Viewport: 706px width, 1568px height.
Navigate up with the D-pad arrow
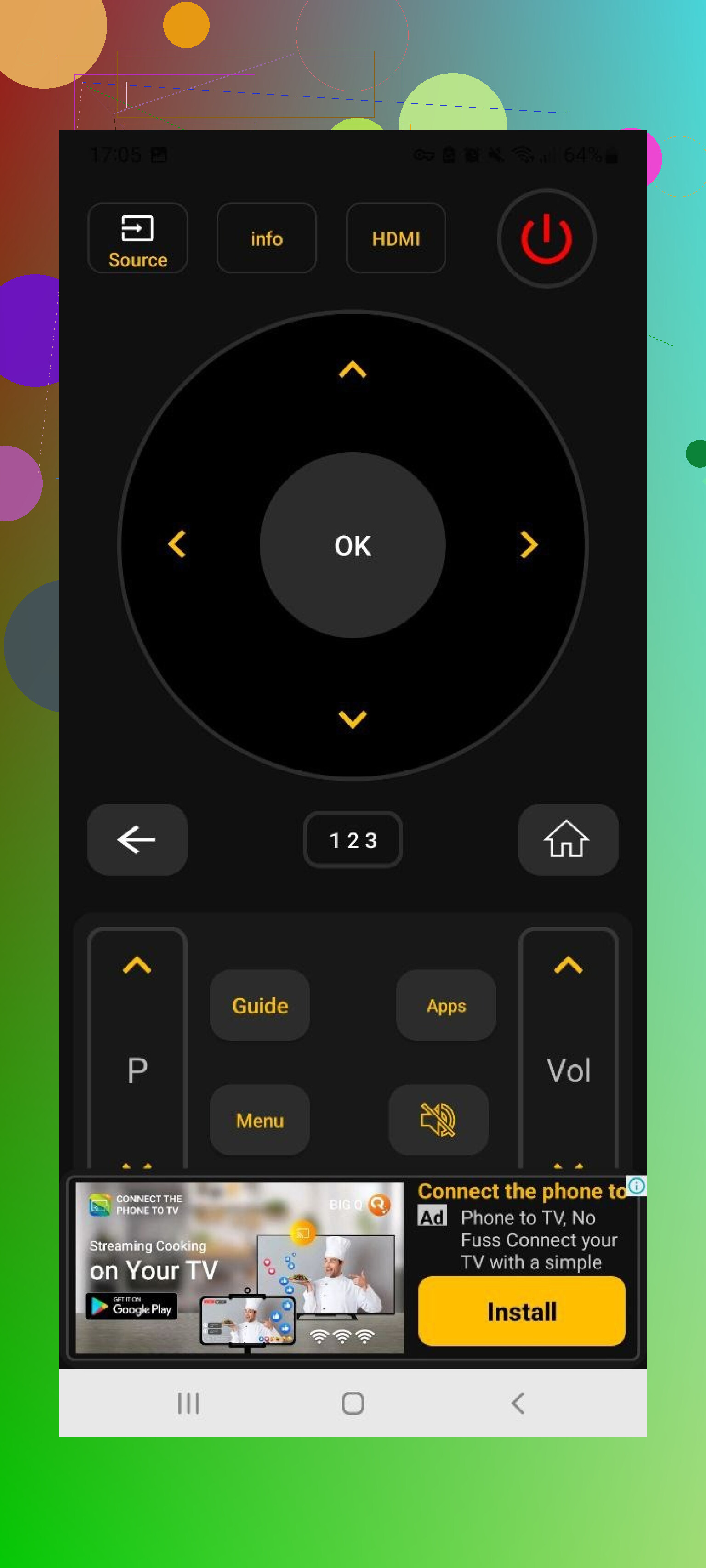point(352,369)
